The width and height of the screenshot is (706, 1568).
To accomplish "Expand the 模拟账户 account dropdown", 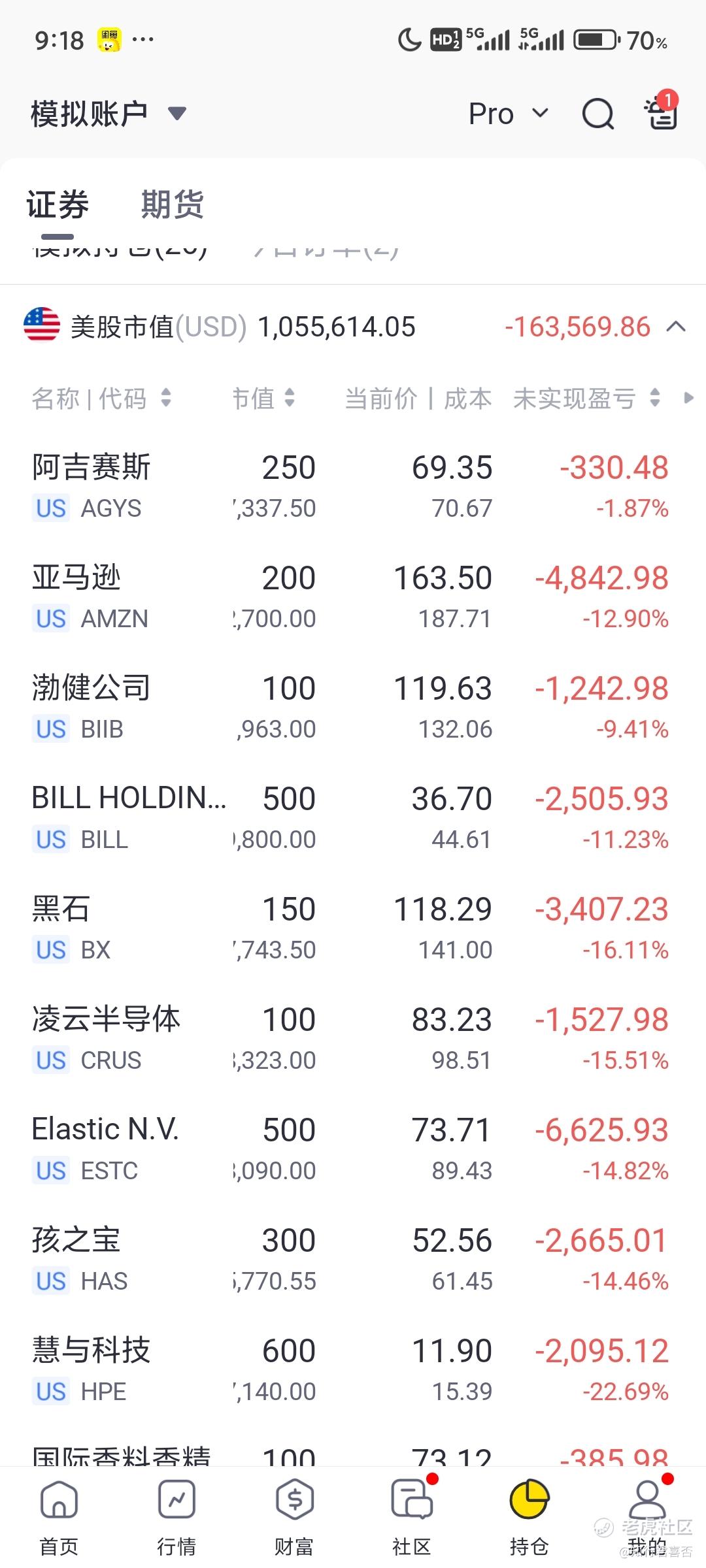I will [109, 114].
